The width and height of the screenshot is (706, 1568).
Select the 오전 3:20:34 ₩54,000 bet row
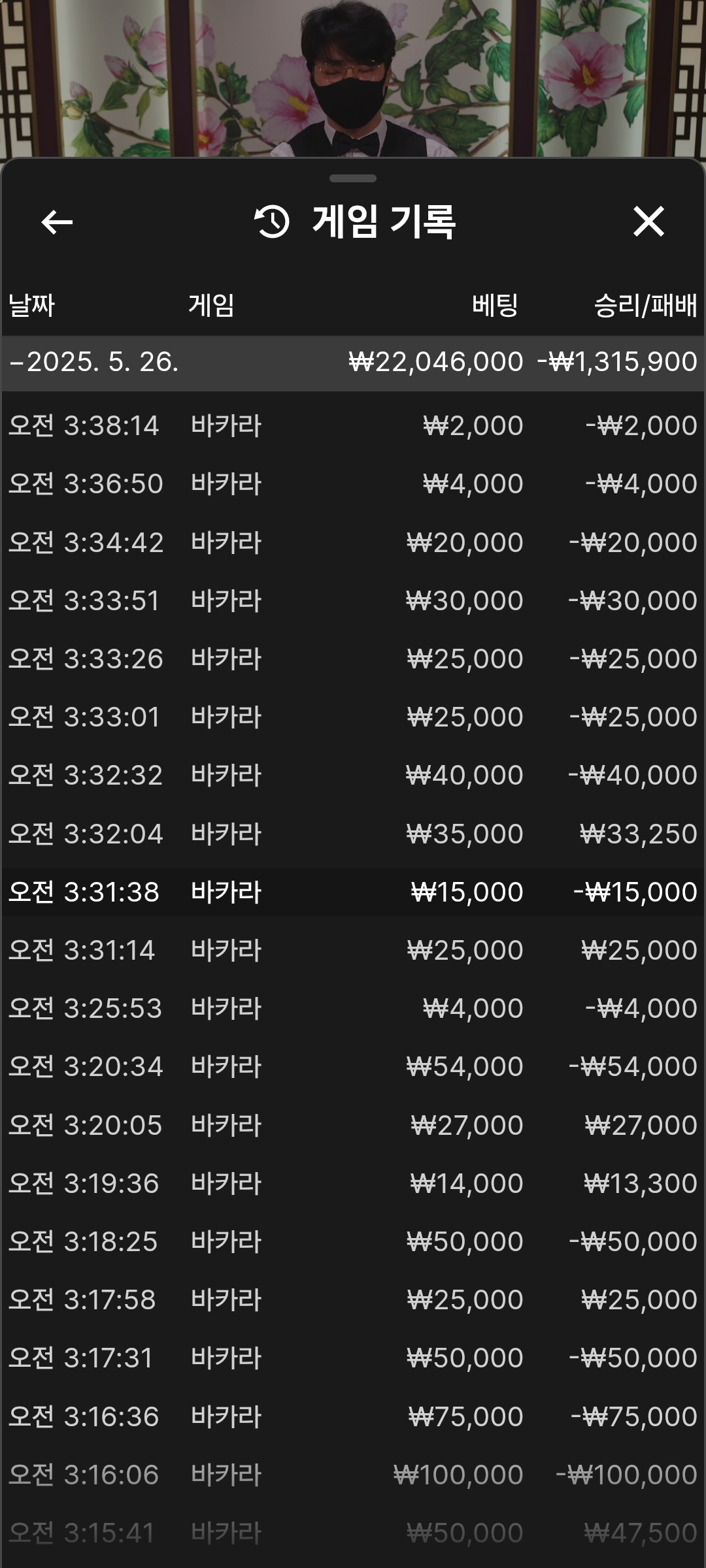pos(353,1067)
